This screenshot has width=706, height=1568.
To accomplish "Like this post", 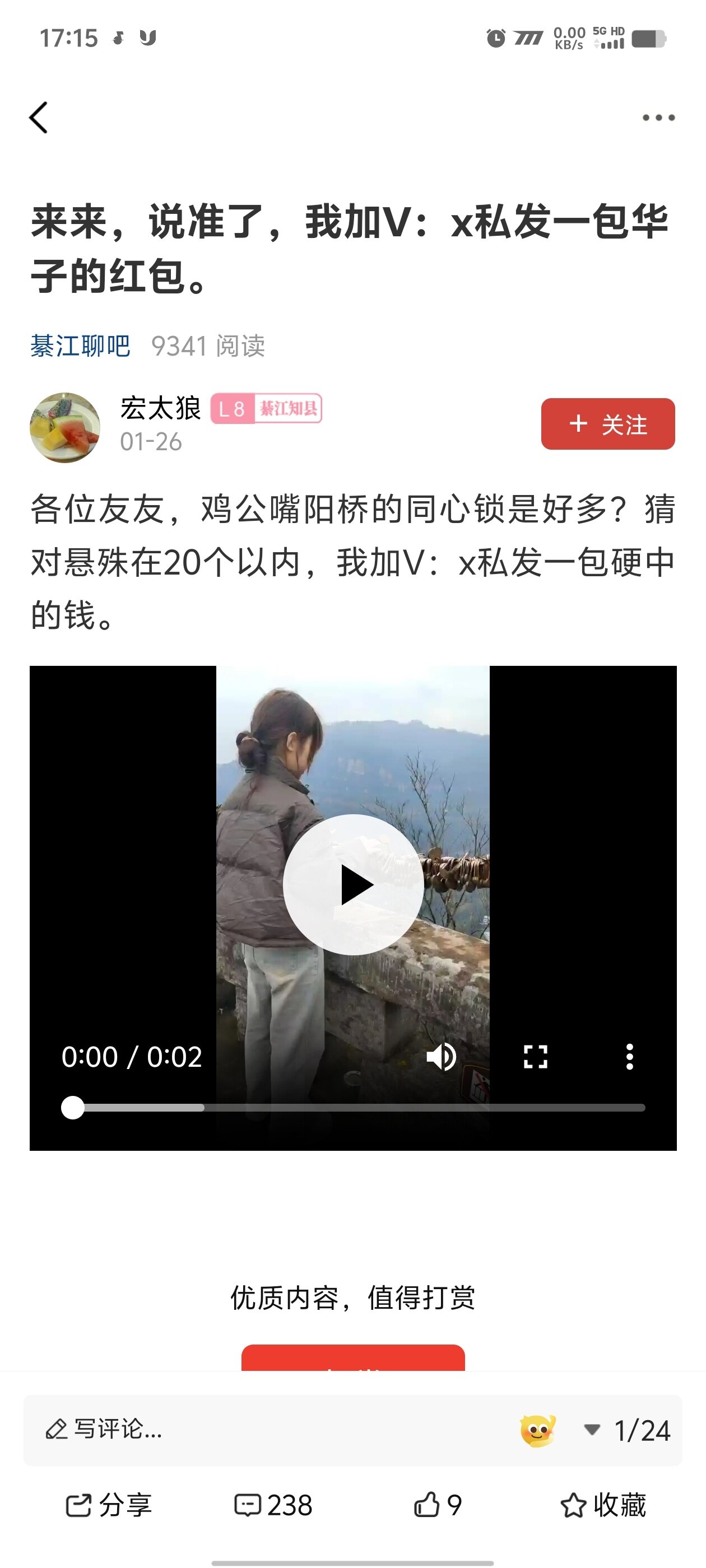I will 438,1505.
